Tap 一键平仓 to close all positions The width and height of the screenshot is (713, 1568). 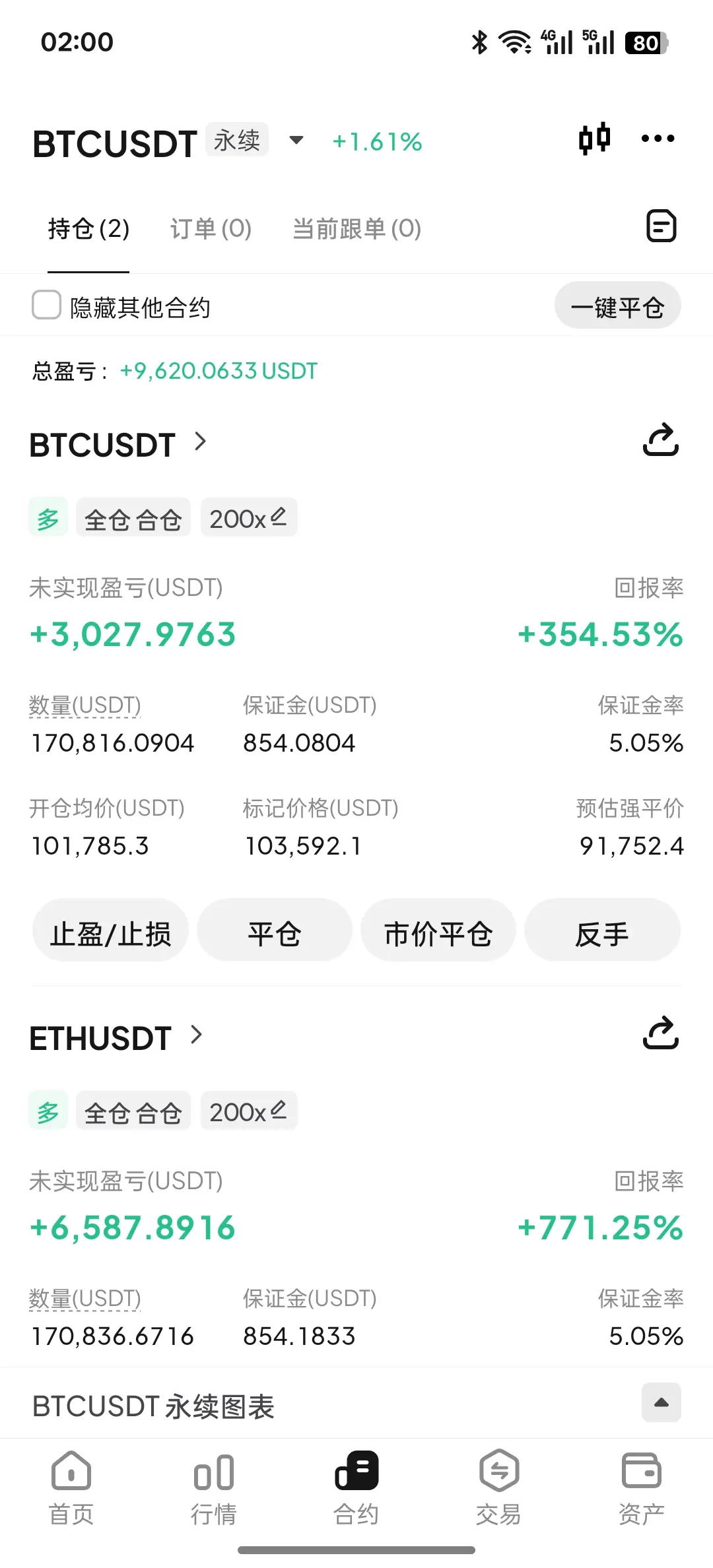tap(617, 306)
